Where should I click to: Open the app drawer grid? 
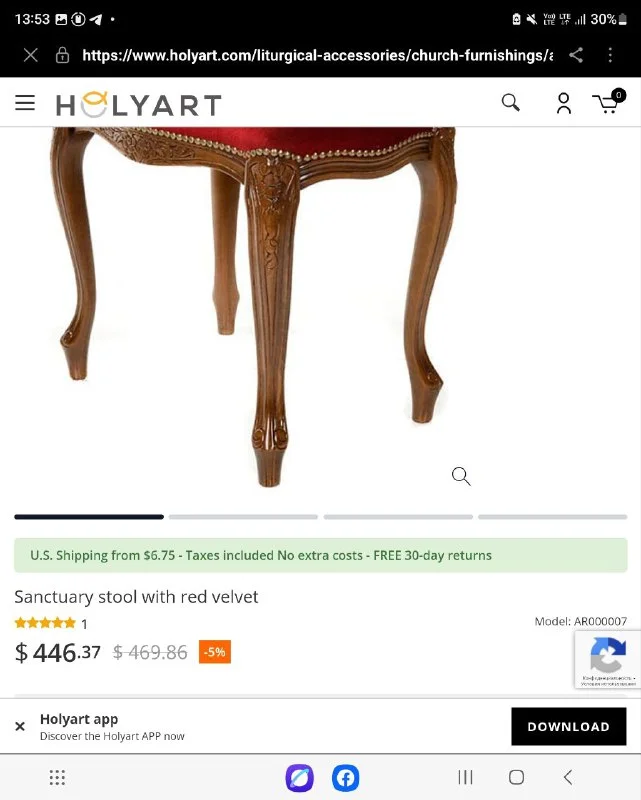pos(57,777)
